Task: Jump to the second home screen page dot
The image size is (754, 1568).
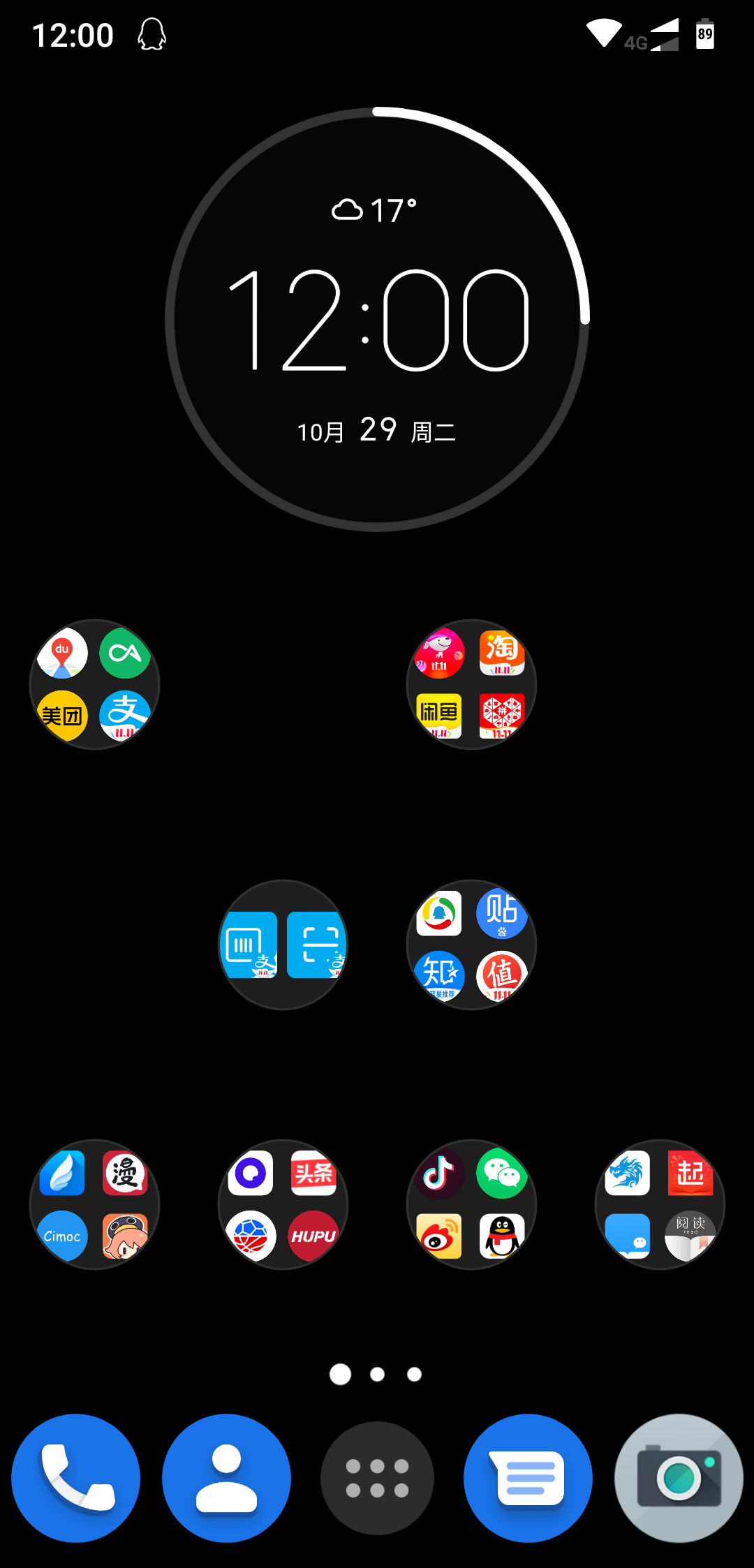Action: tap(377, 1374)
